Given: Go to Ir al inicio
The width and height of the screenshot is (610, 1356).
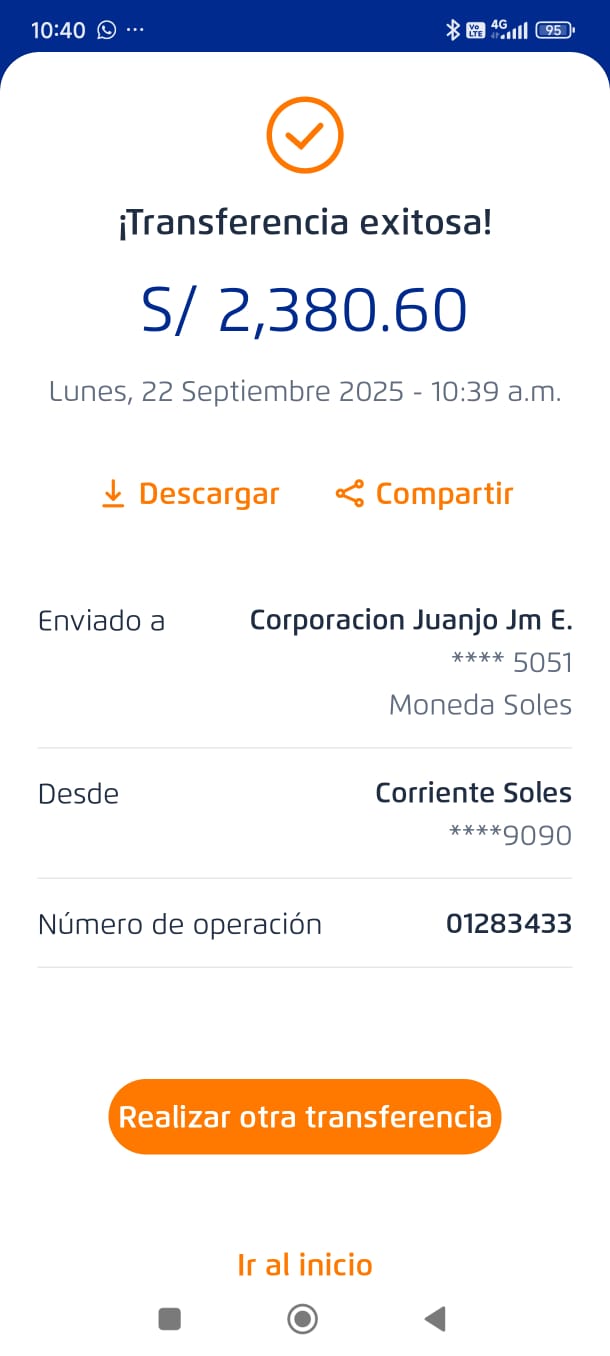Looking at the screenshot, I should click(305, 1265).
